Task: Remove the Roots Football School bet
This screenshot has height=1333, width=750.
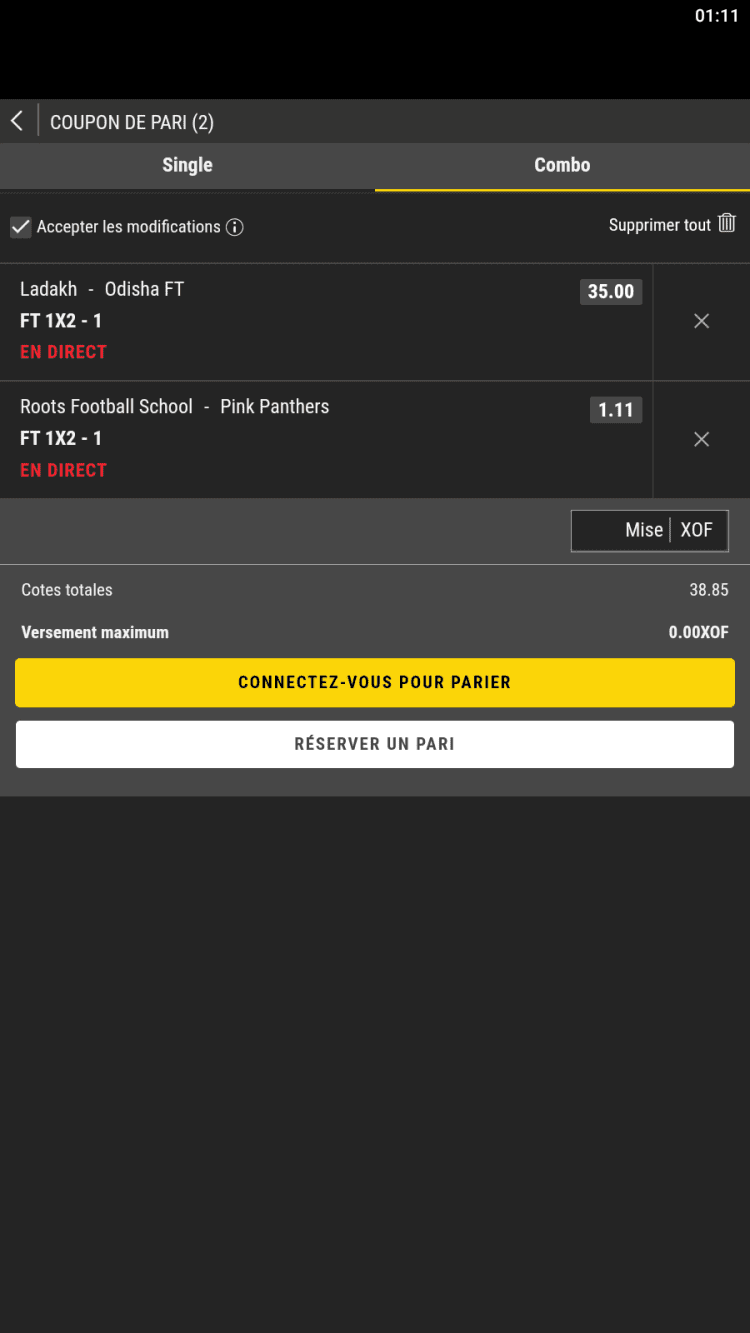Action: [702, 439]
